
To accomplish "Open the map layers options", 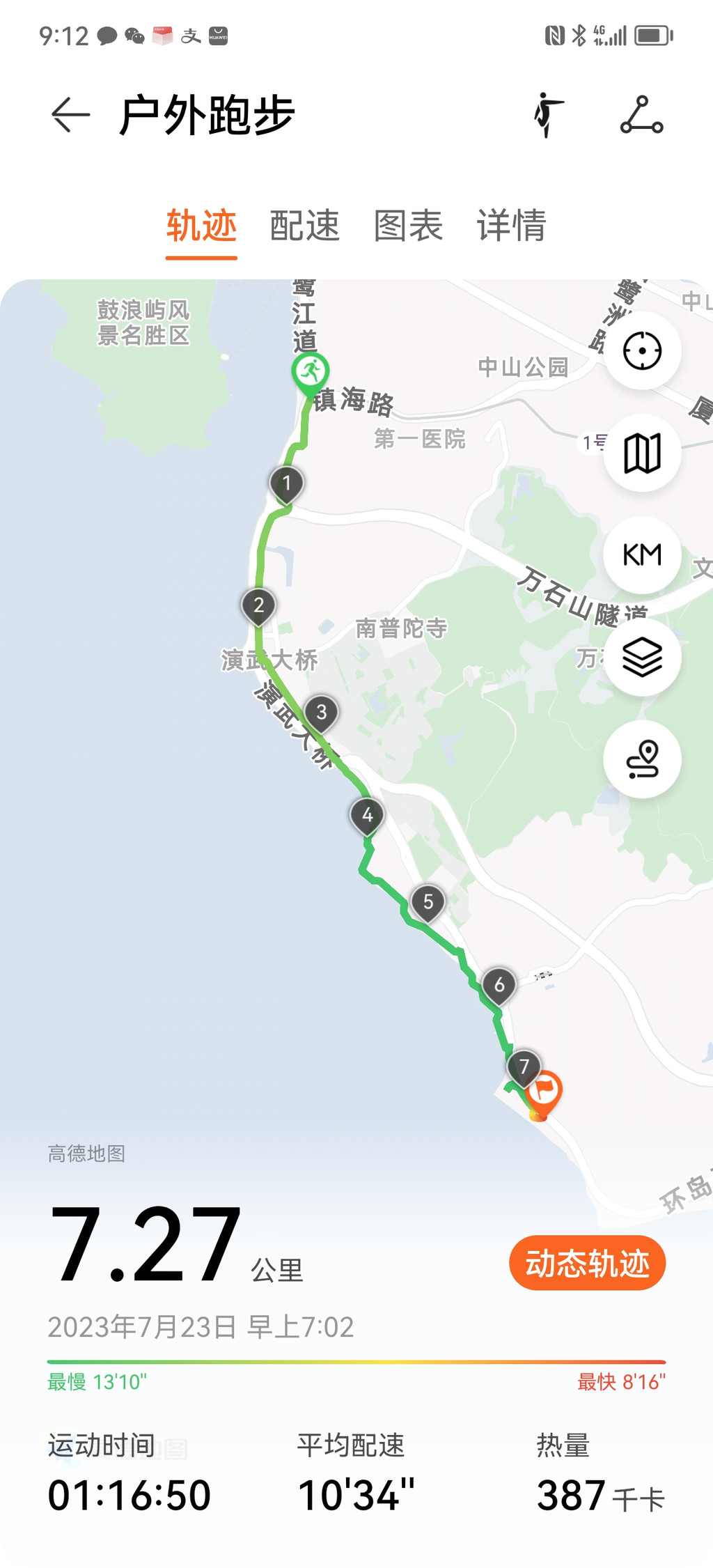I will (641, 657).
